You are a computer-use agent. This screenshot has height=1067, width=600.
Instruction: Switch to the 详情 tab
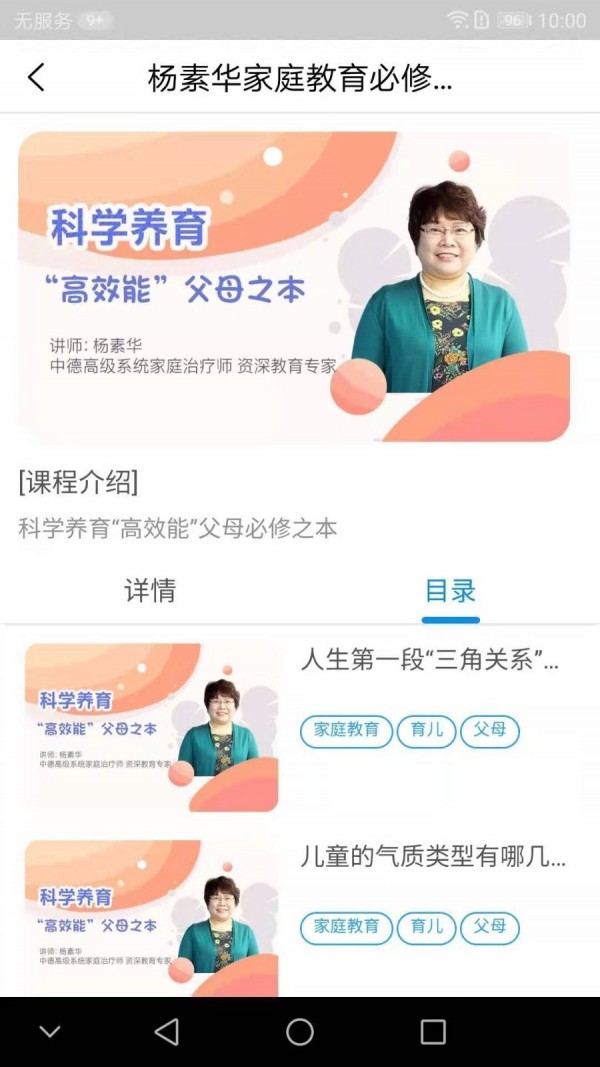coord(150,590)
